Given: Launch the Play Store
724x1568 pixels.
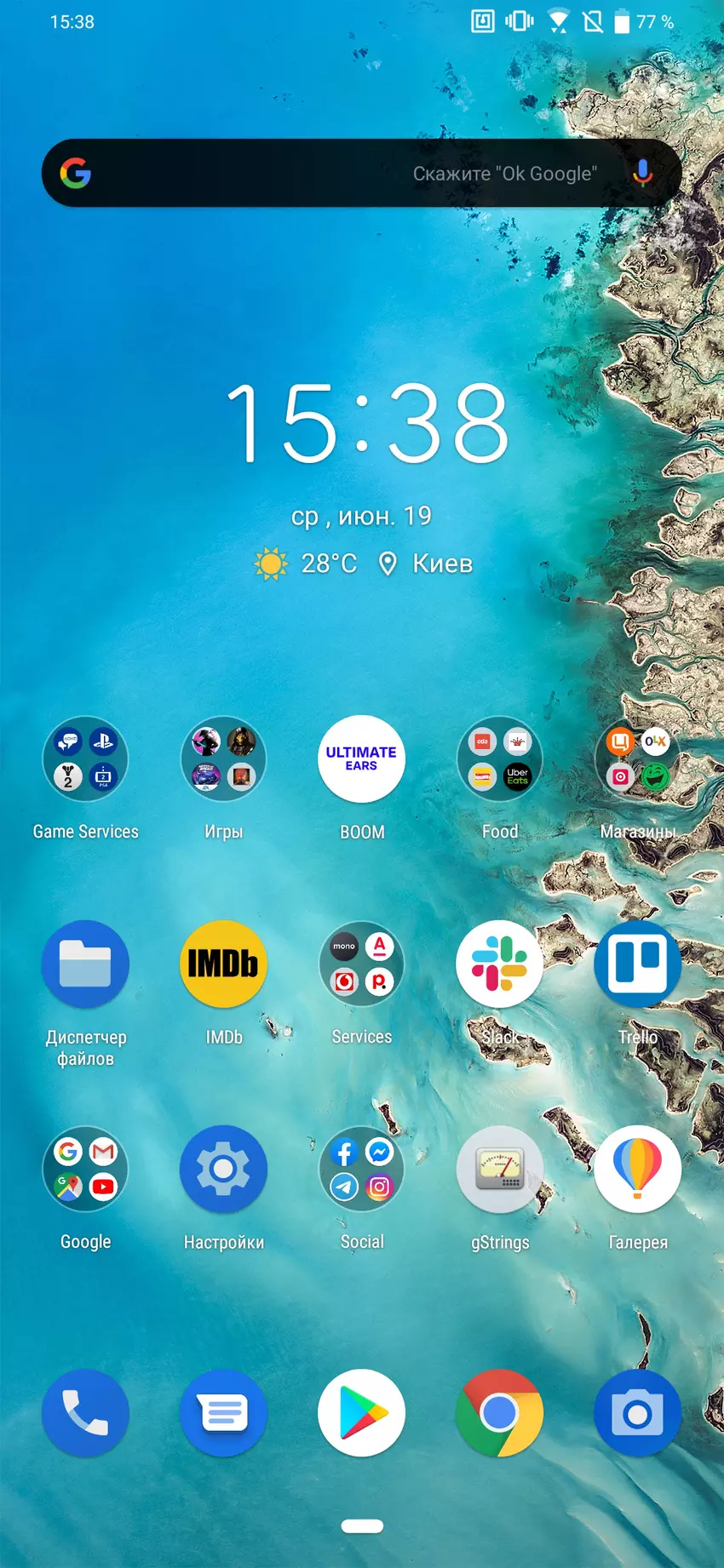Looking at the screenshot, I should pos(361,1413).
